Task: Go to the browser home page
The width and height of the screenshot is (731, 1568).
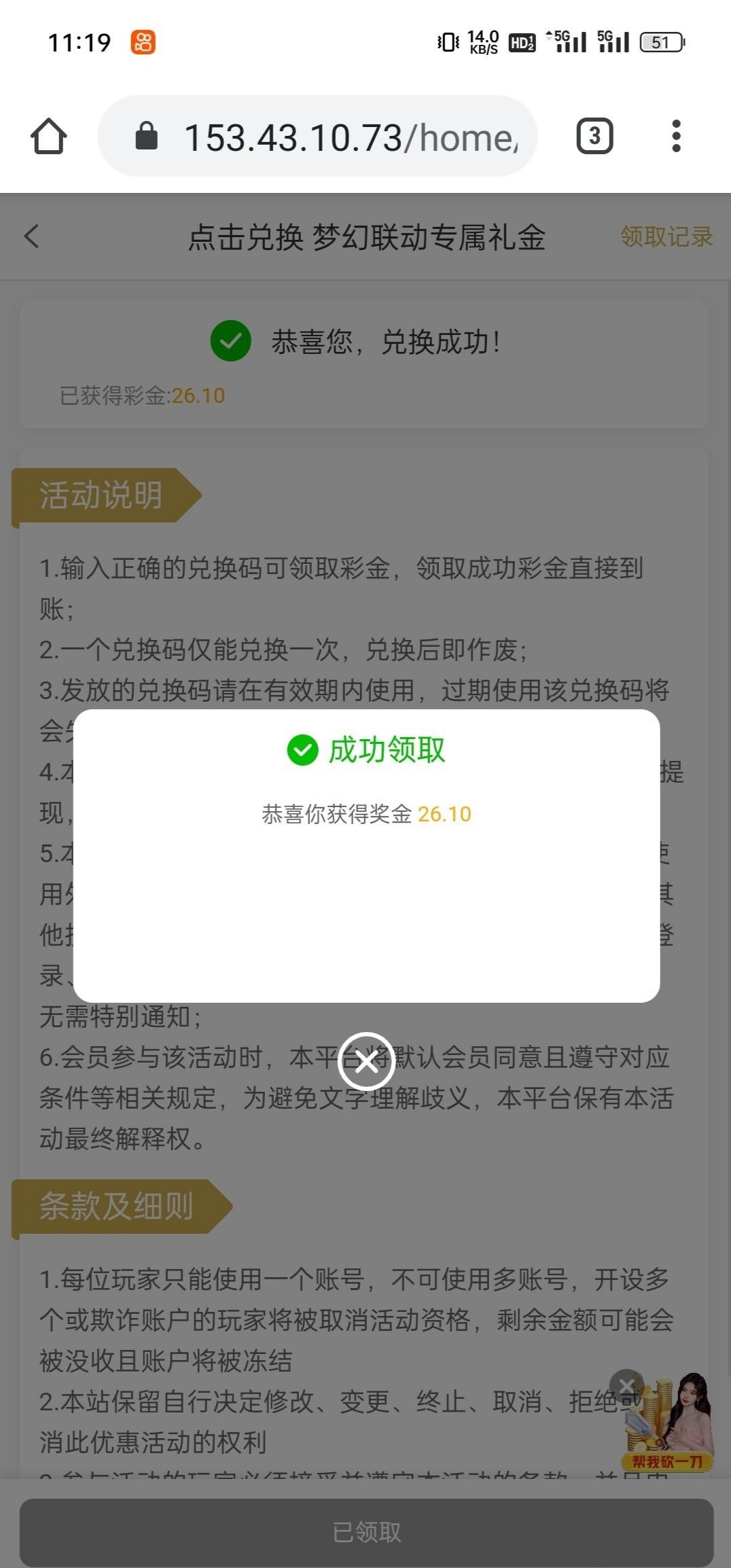Action: point(49,137)
